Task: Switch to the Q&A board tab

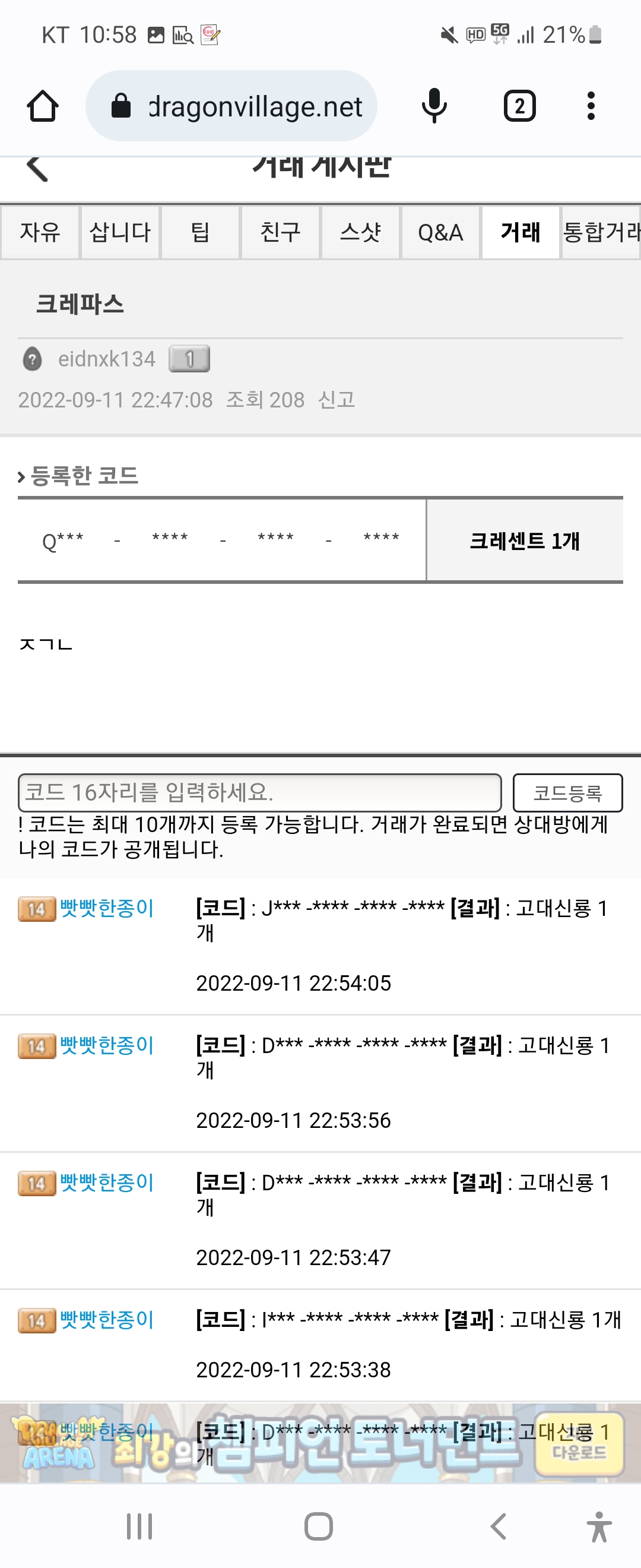Action: point(440,232)
